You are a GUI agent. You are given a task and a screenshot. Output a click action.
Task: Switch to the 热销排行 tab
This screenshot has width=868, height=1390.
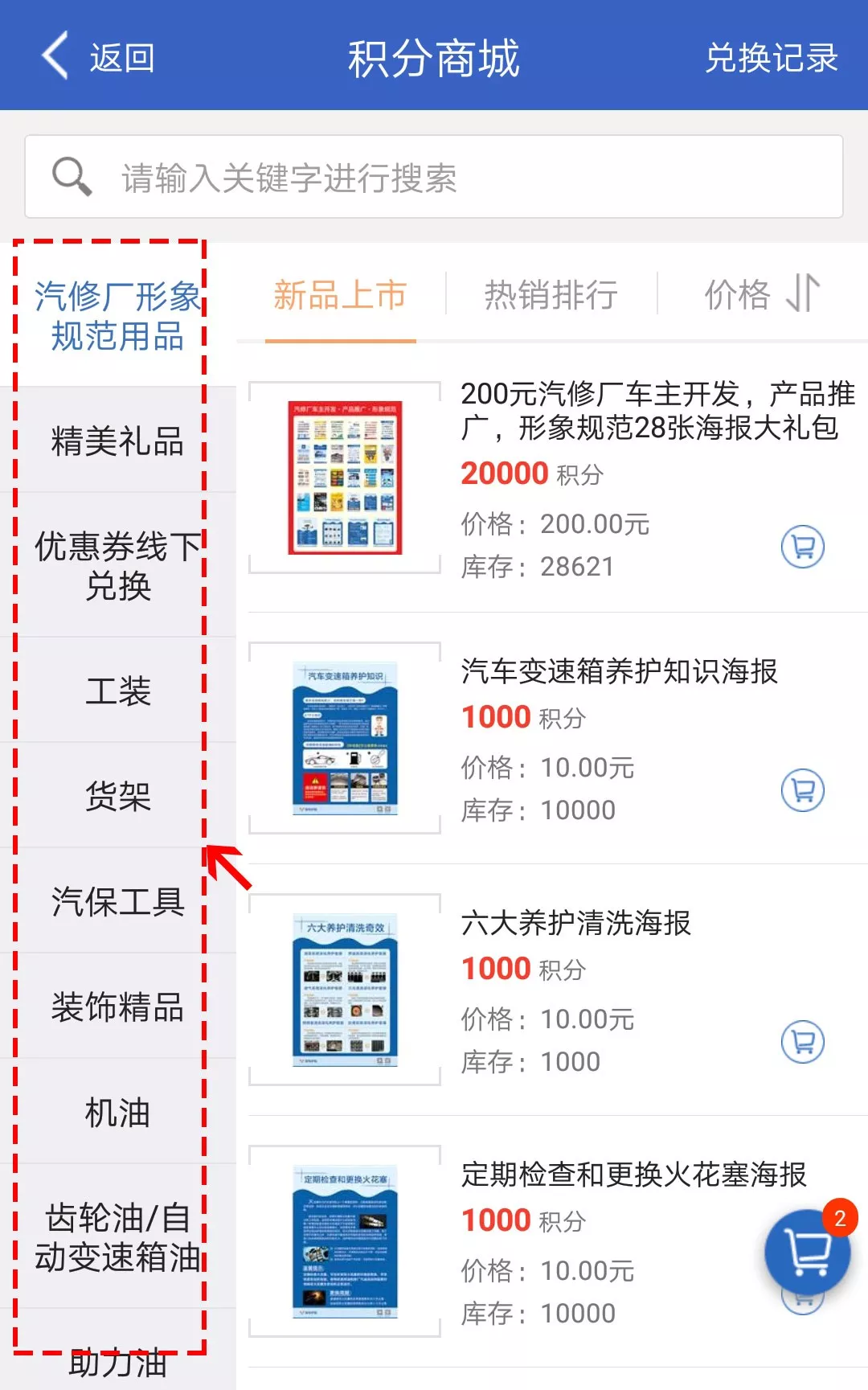(x=551, y=294)
